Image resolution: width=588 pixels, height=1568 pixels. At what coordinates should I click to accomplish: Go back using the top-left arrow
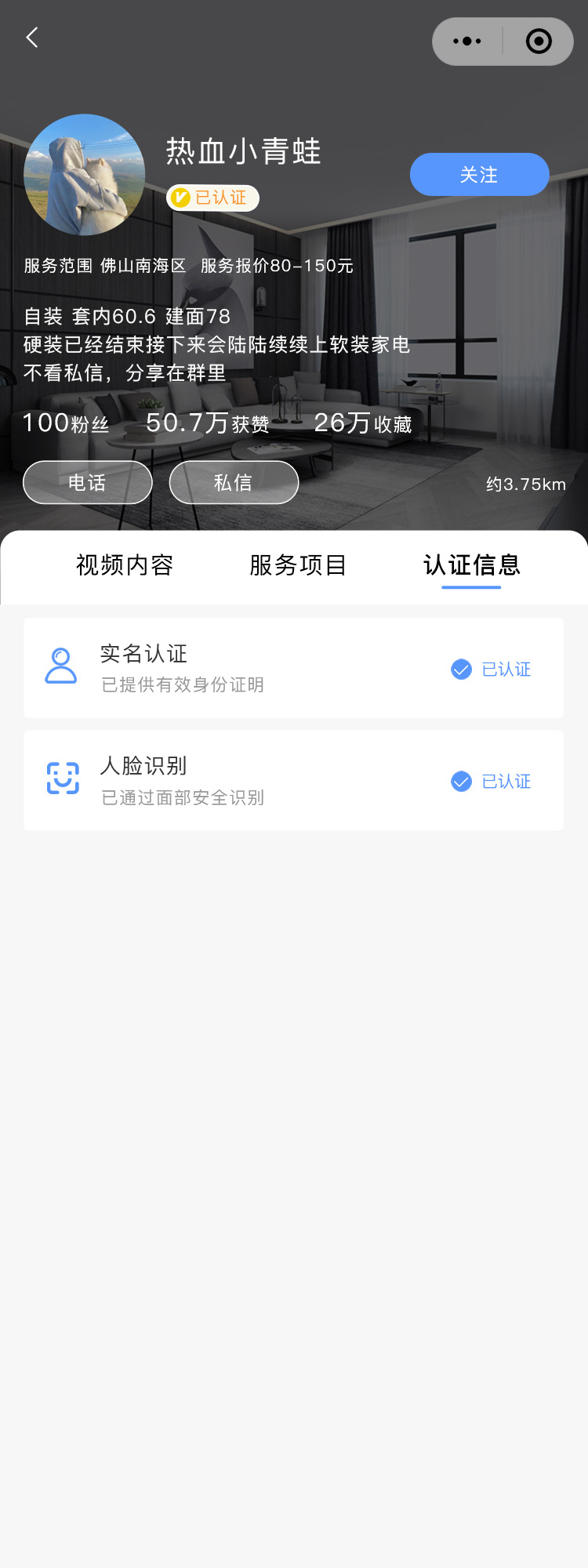click(x=32, y=38)
